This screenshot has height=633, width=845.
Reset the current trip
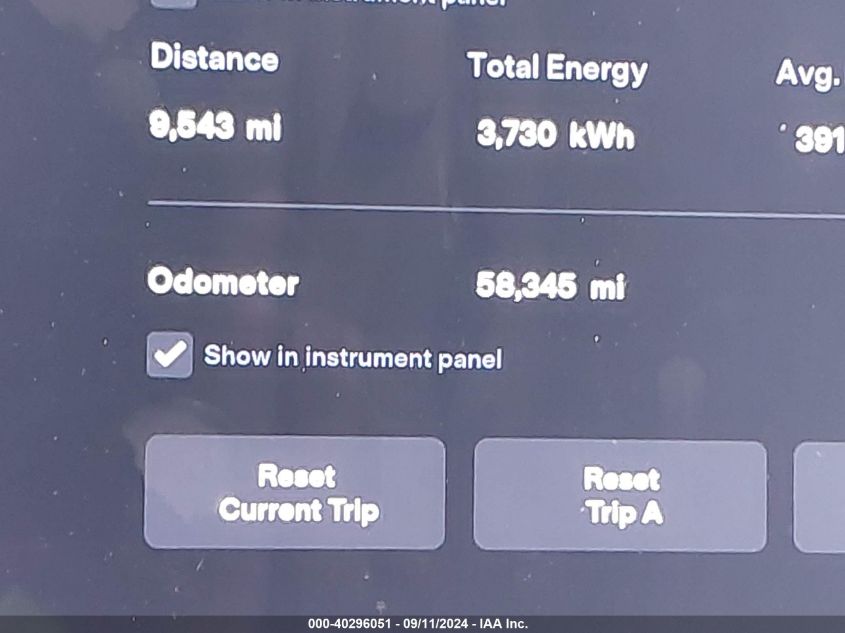(x=295, y=492)
